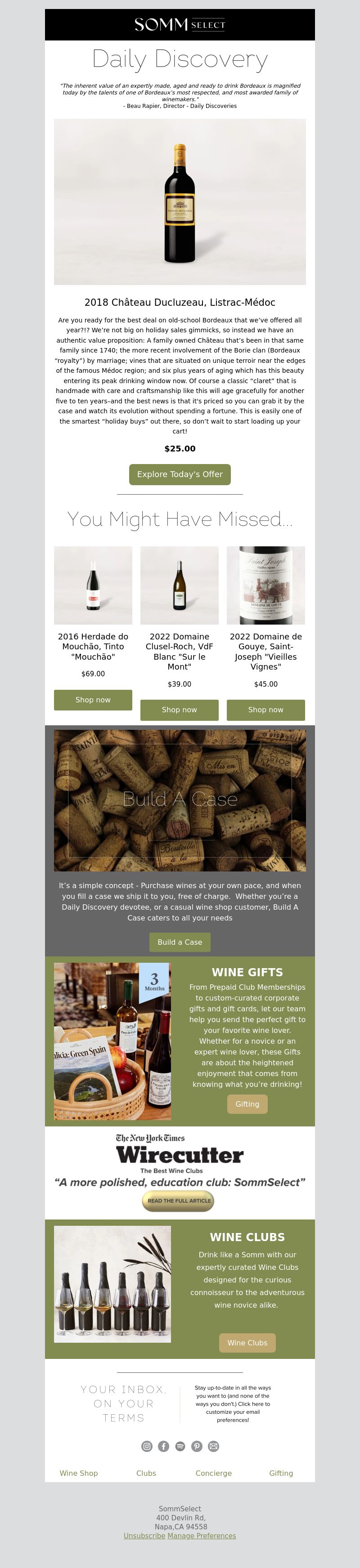Shop now for 2016 Herdade do Mouchão
The width and height of the screenshot is (360, 1568).
[x=93, y=700]
